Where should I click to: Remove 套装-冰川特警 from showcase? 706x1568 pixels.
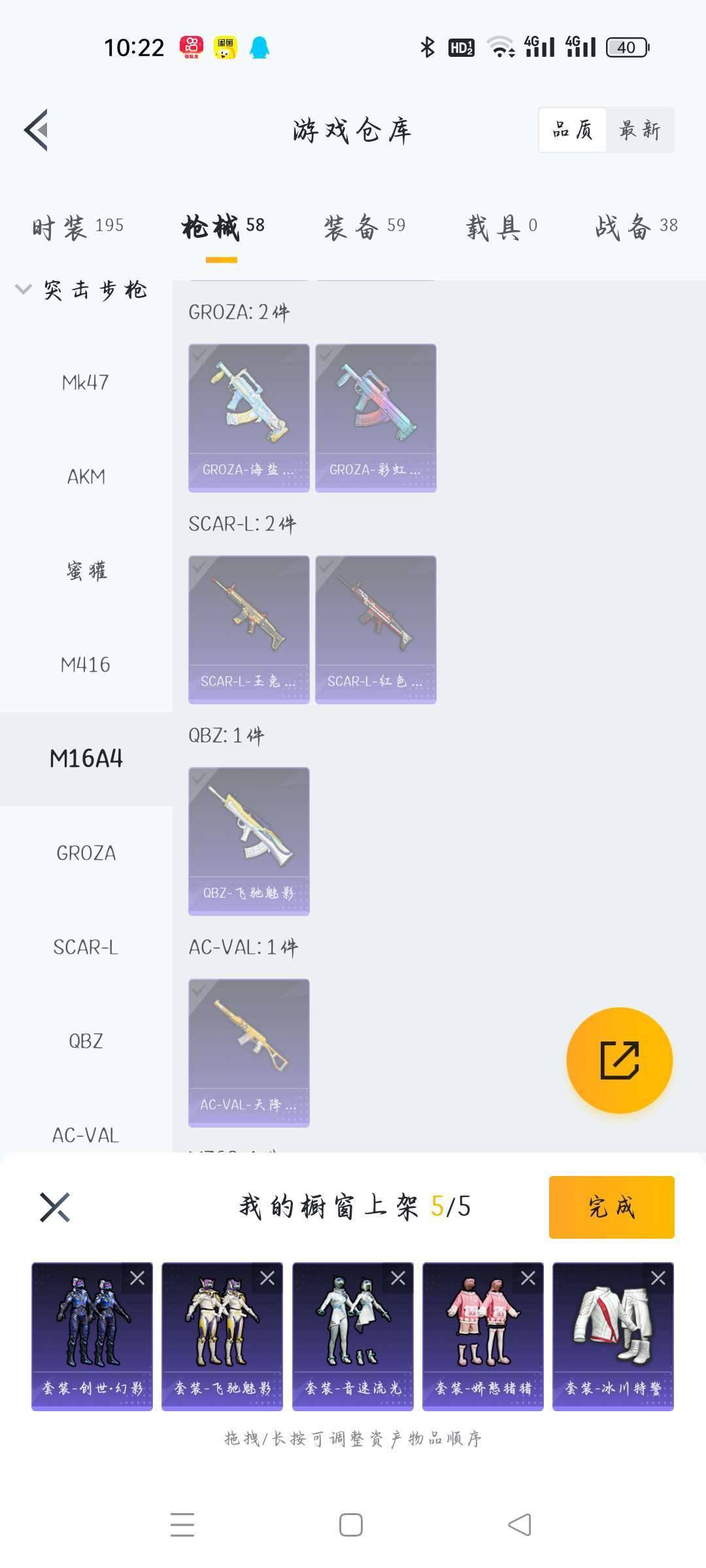click(x=658, y=1278)
